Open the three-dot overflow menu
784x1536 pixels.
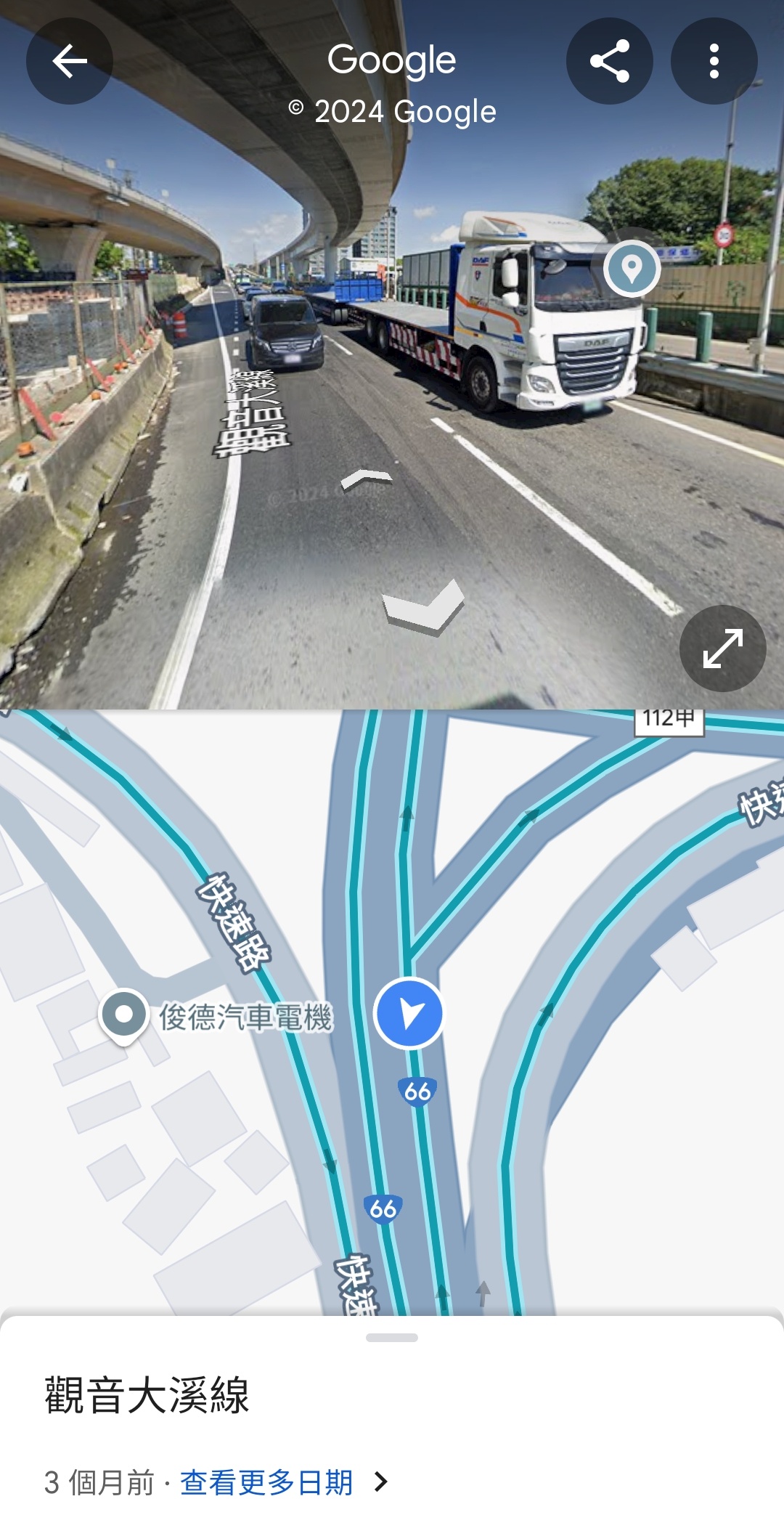point(714,61)
